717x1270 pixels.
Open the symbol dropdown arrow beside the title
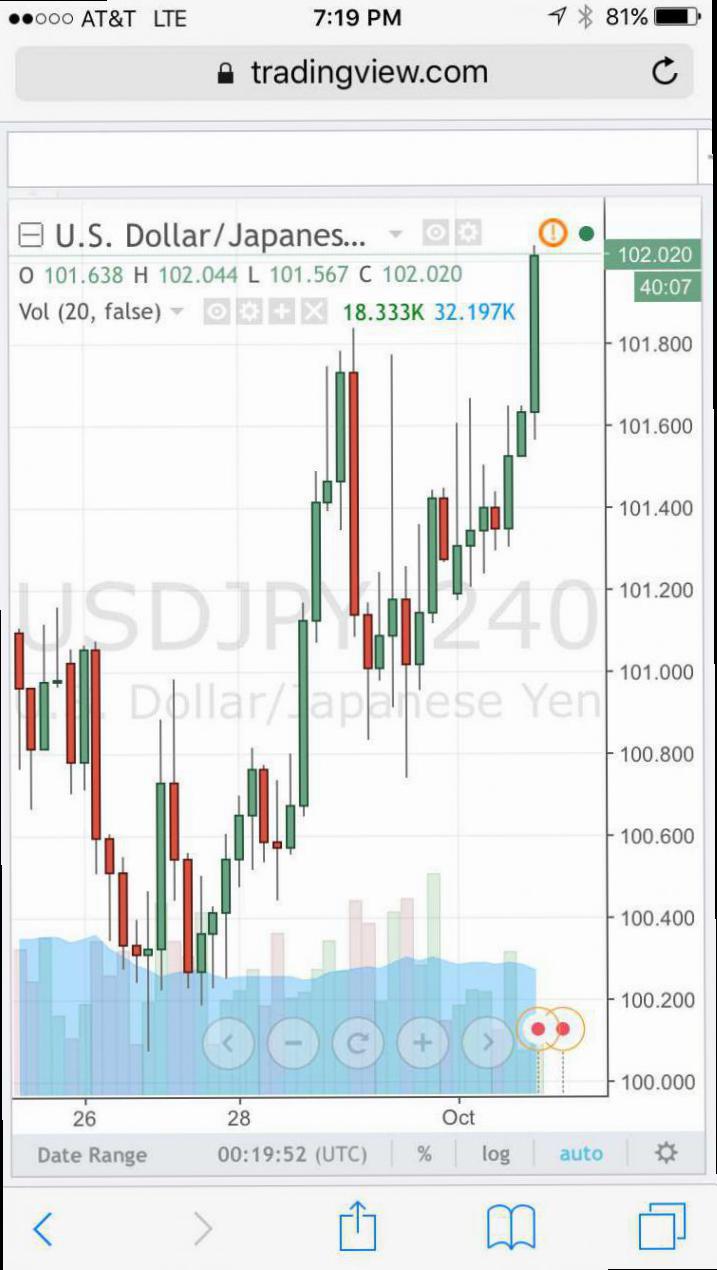[395, 235]
